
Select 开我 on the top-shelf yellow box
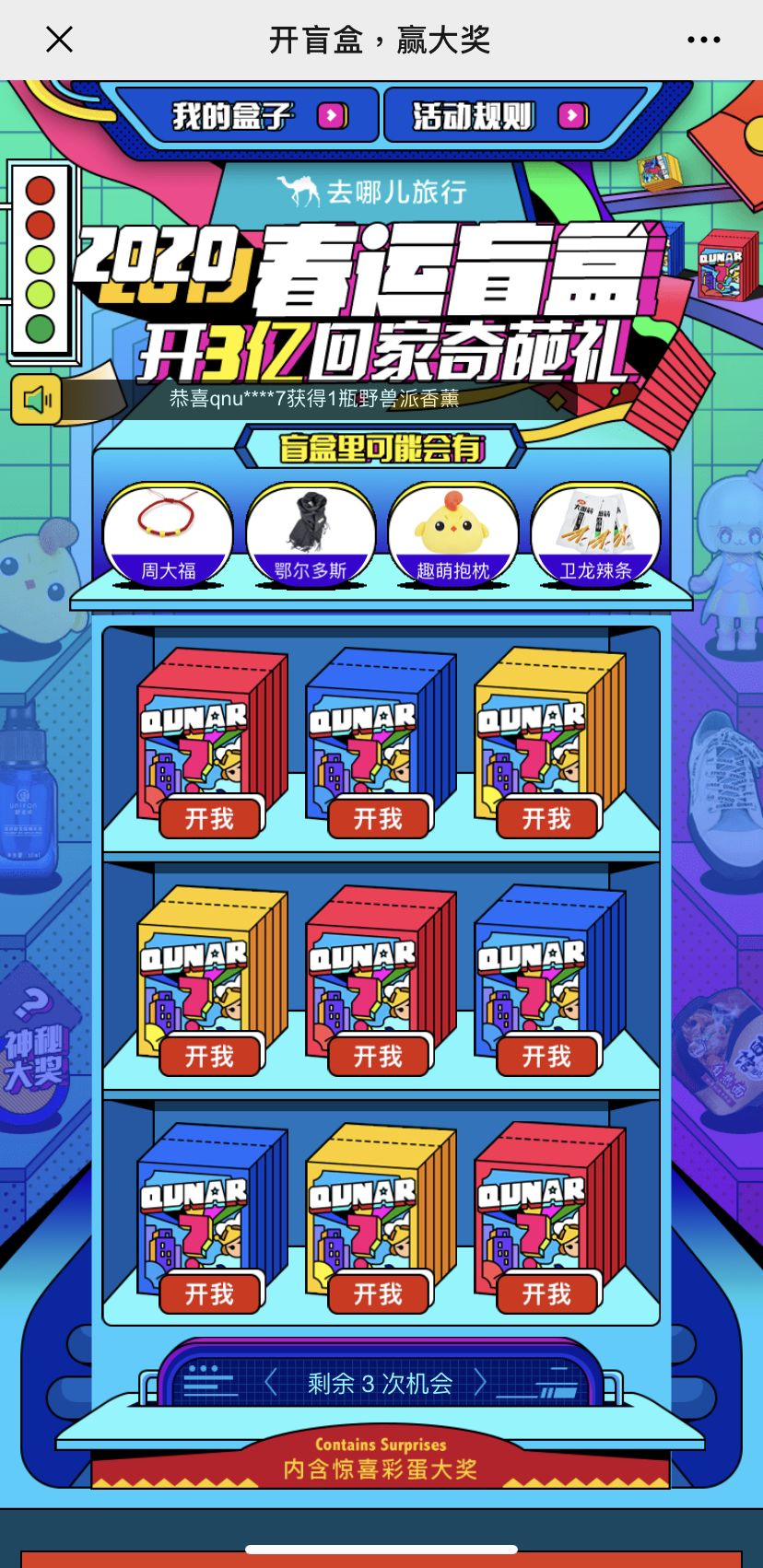pos(547,818)
